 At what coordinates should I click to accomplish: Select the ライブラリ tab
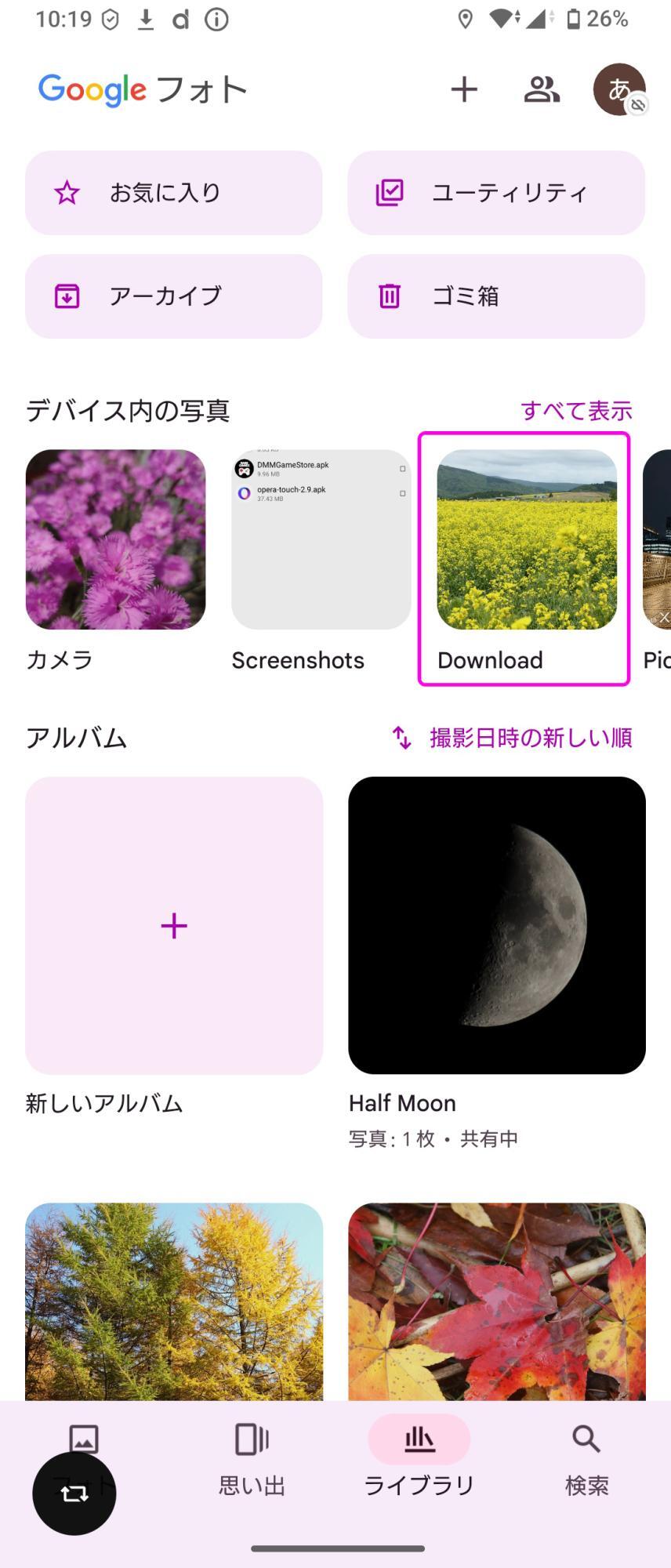click(419, 1458)
